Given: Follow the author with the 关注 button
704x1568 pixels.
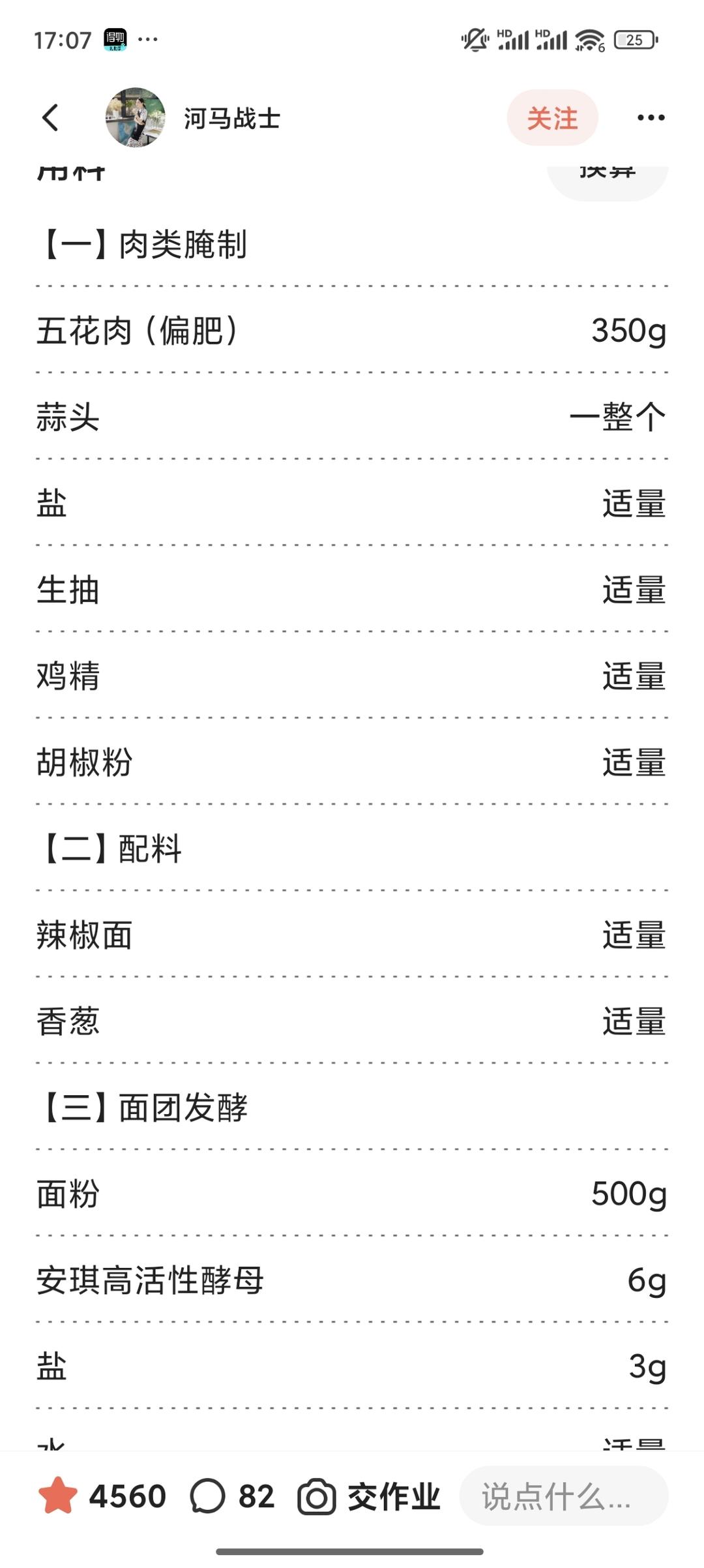Looking at the screenshot, I should pos(552,118).
